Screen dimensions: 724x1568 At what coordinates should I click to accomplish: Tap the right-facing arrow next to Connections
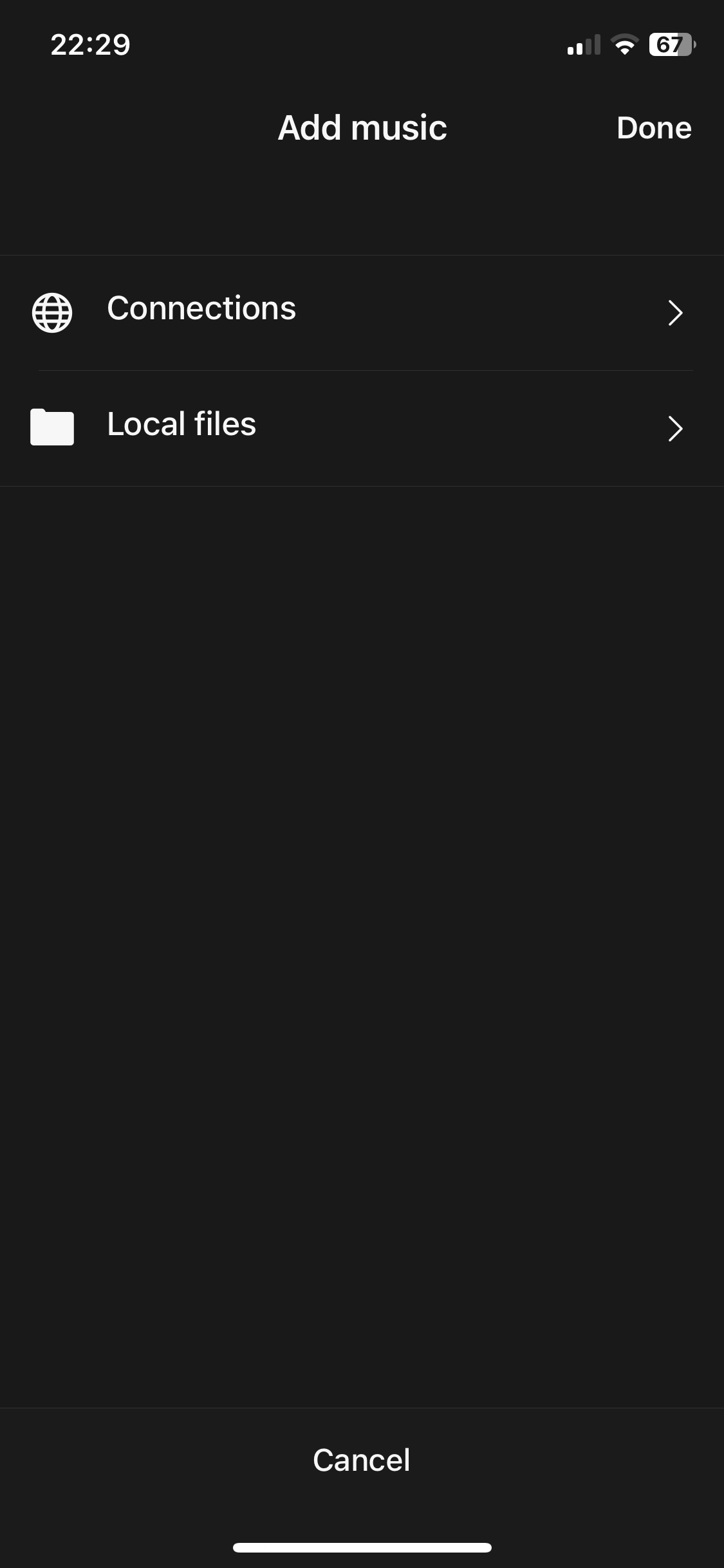[x=673, y=312]
